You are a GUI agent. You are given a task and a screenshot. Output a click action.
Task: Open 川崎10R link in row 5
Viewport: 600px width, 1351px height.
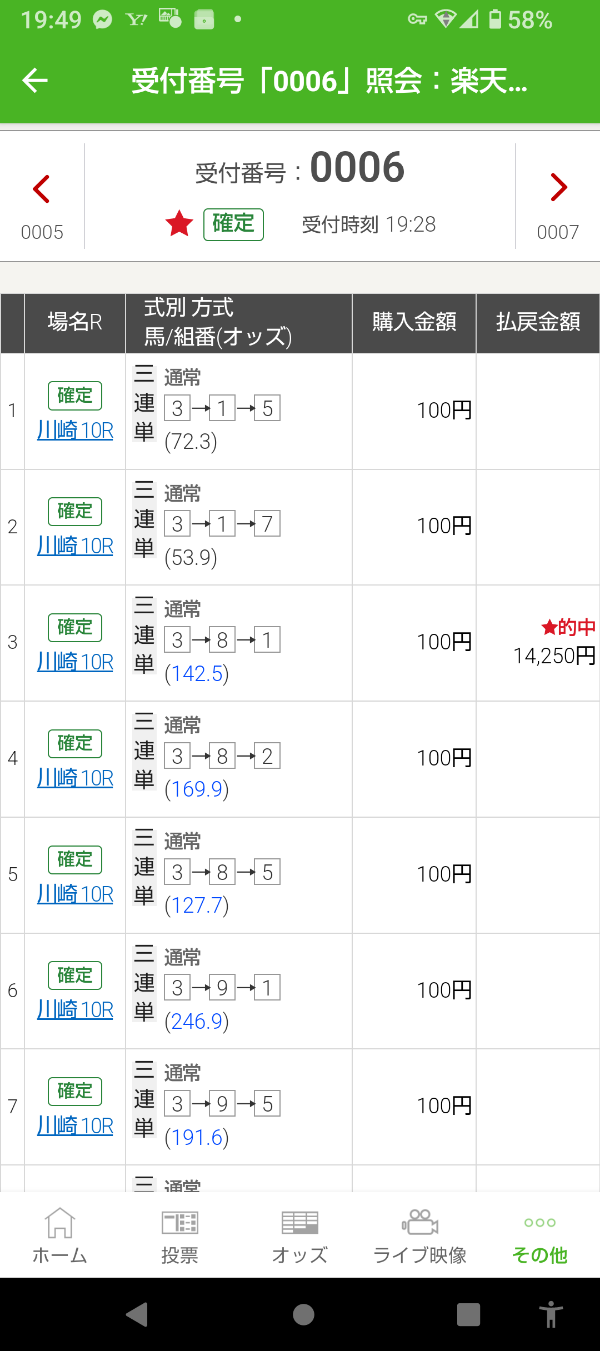[75, 895]
